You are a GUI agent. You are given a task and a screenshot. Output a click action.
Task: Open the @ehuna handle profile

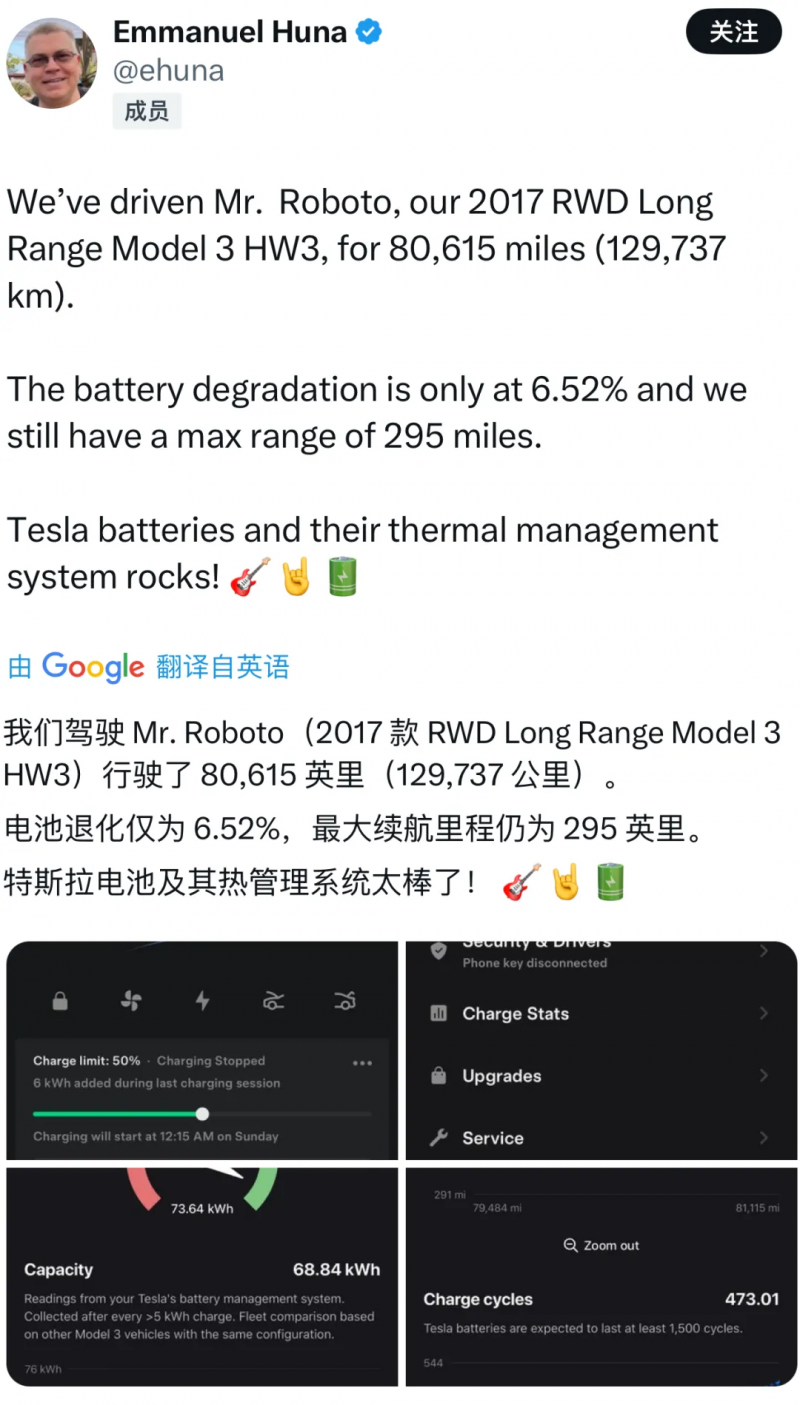point(168,71)
